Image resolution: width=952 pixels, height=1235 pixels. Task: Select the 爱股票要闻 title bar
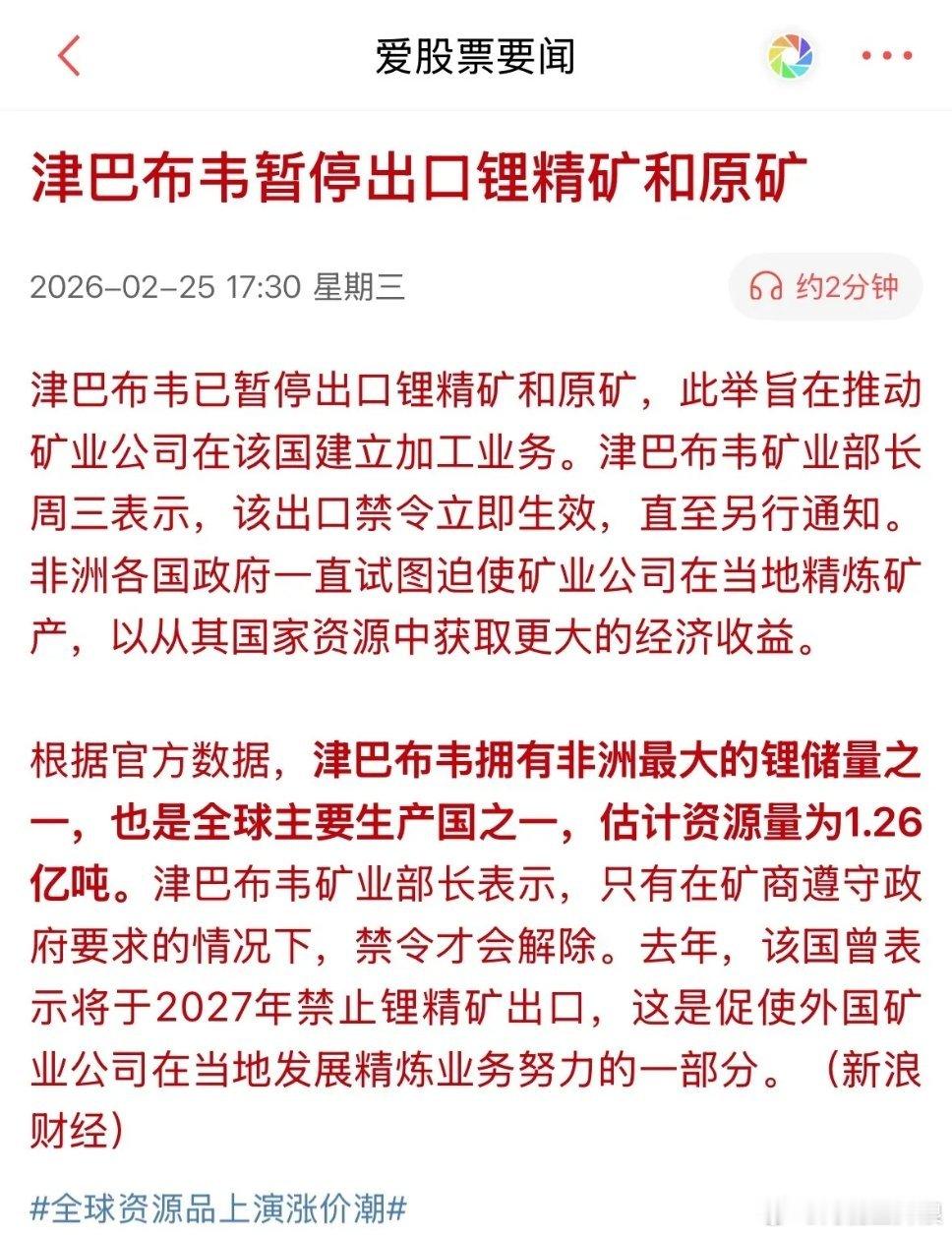pos(476,56)
